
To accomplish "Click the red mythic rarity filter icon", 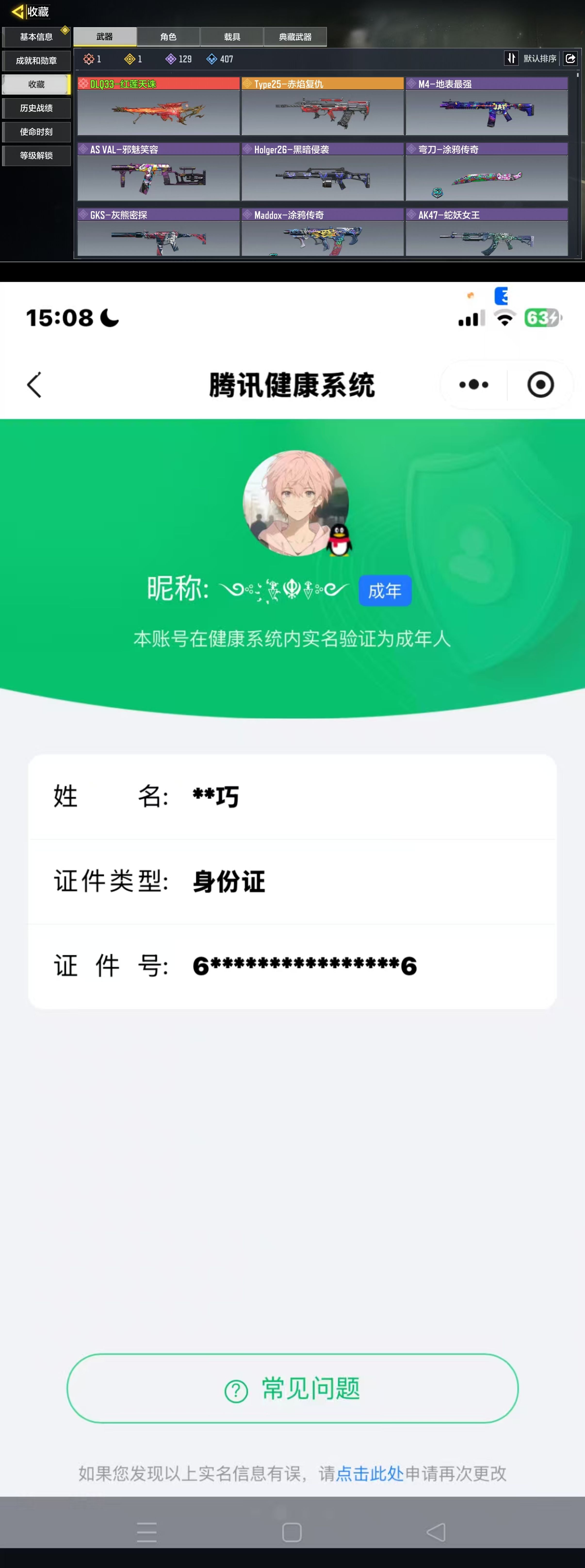I will coord(89,59).
